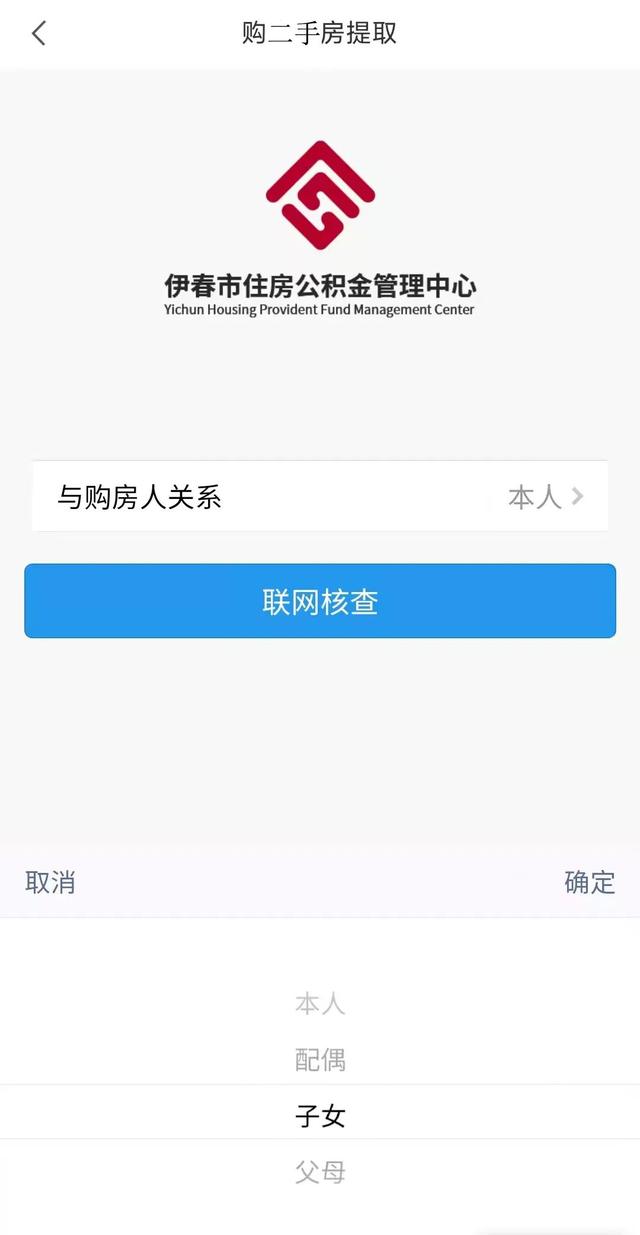This screenshot has width=640, height=1235.
Task: Confirm the selection with 确定
Action: tap(590, 882)
